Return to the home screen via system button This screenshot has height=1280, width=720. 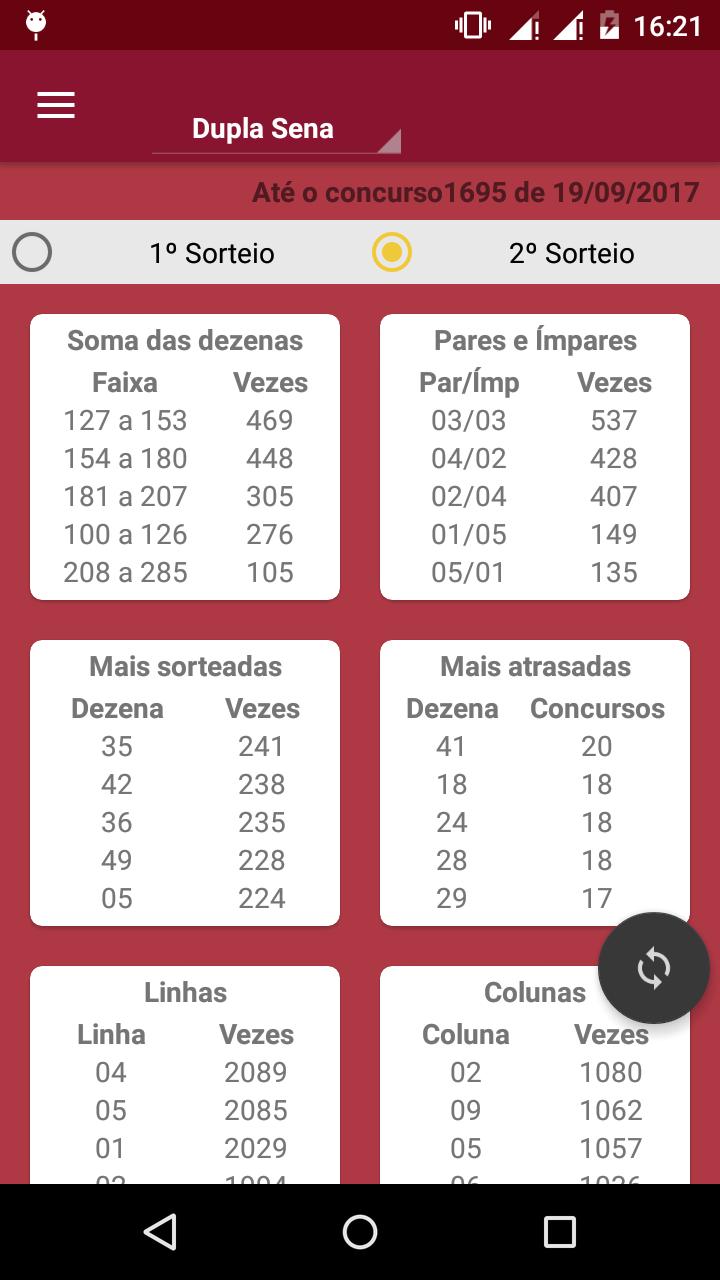pos(360,1232)
